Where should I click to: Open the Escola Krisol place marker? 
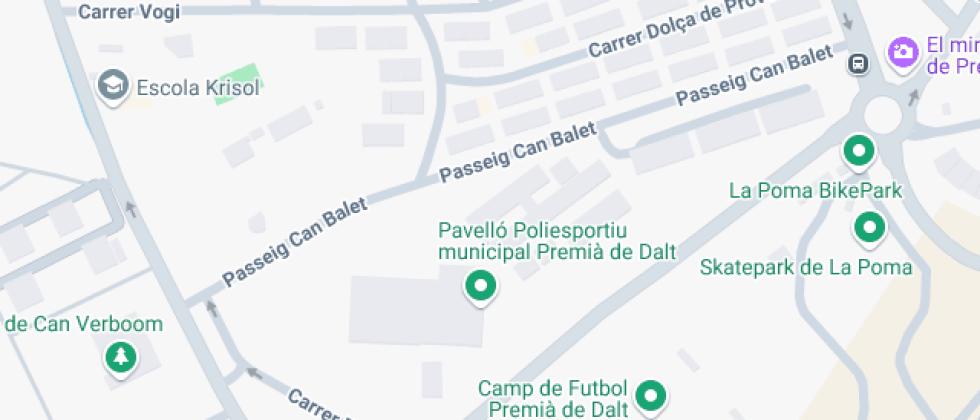[x=113, y=86]
